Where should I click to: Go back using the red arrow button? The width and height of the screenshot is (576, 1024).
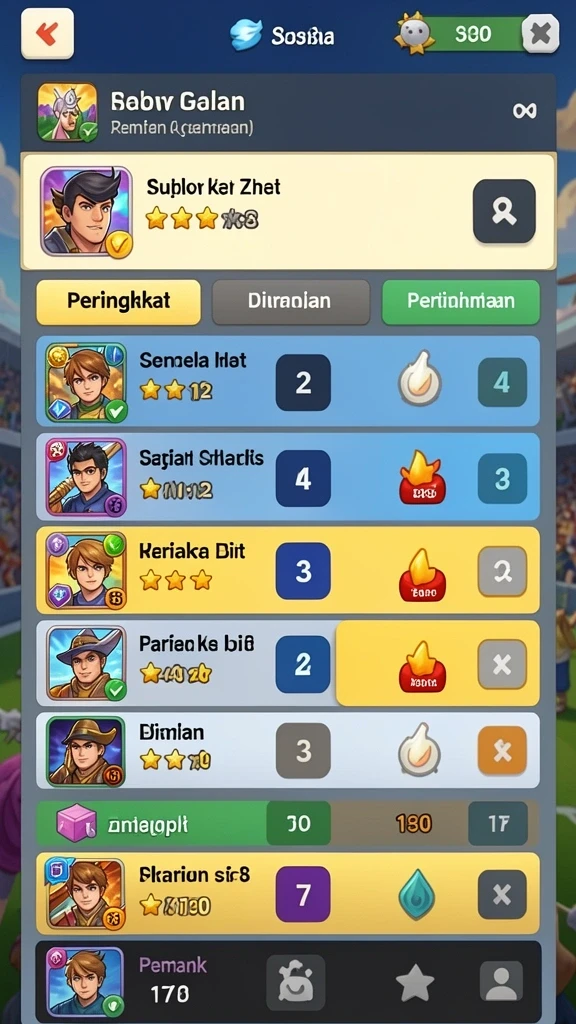47,33
